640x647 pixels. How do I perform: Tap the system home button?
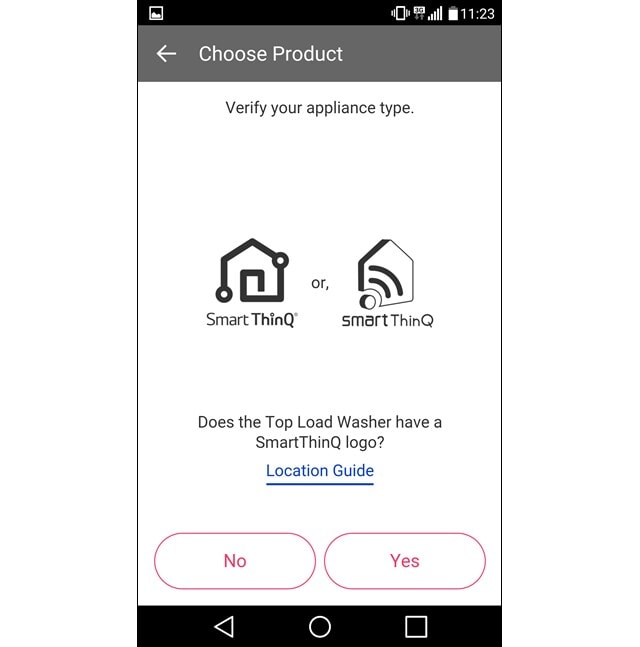(x=320, y=627)
